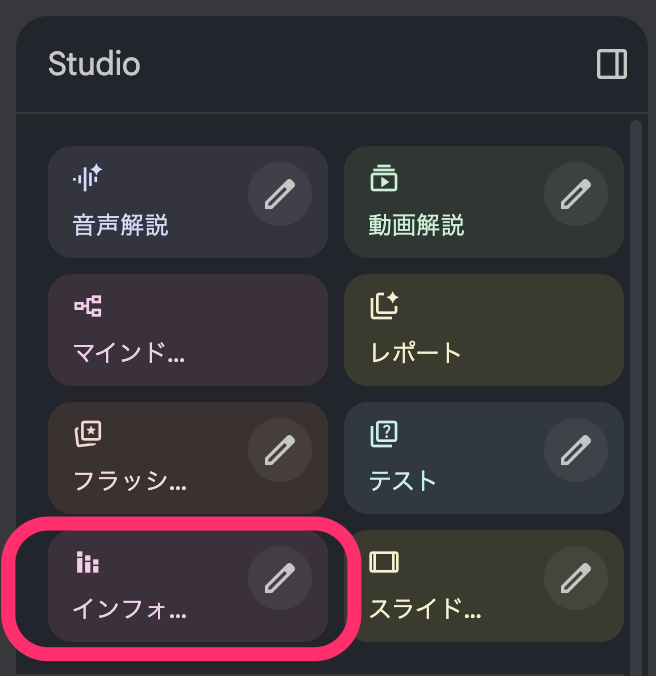This screenshot has width=656, height=676.
Task: Customize 動画解説 via pencil icon
Action: (576, 194)
